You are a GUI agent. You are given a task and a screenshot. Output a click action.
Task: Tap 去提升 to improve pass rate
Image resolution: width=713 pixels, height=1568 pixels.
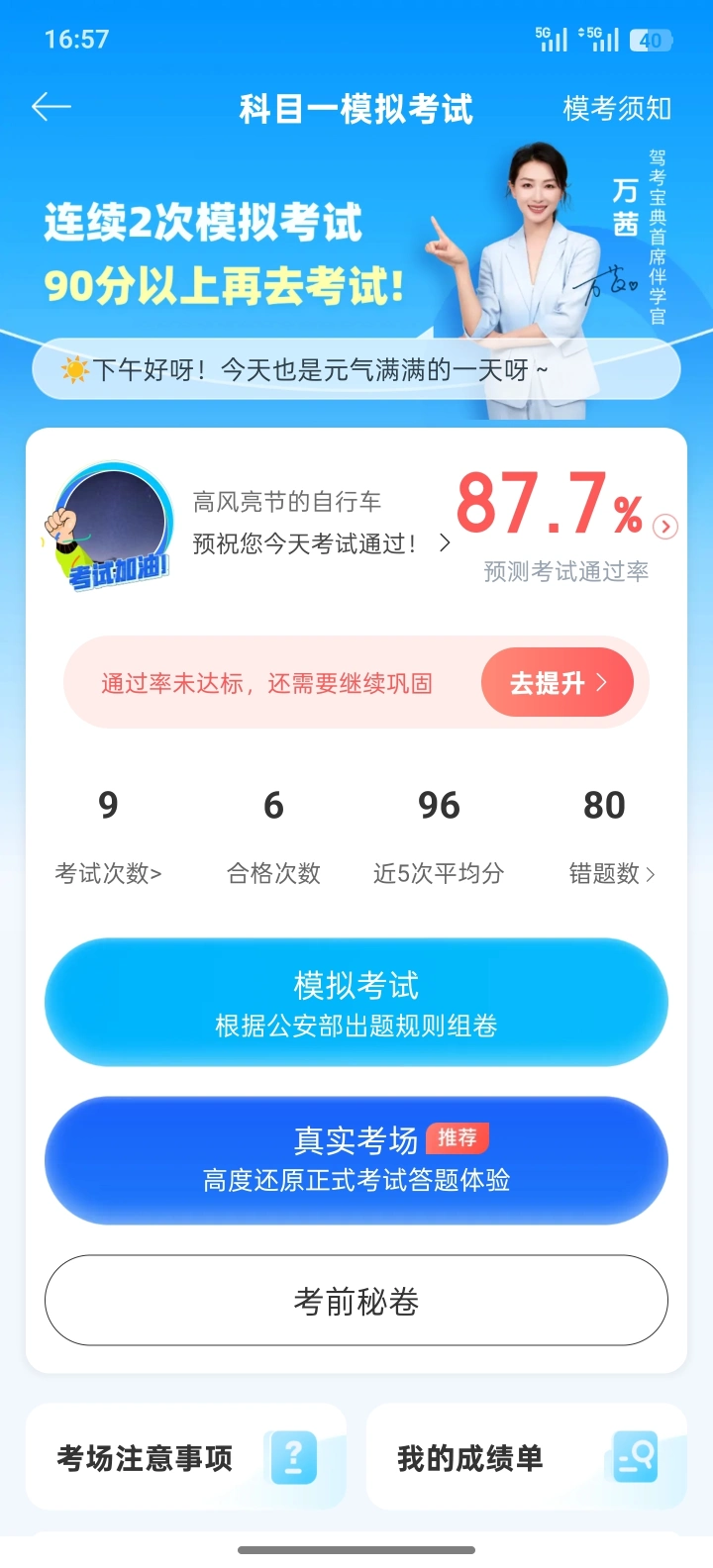point(557,683)
